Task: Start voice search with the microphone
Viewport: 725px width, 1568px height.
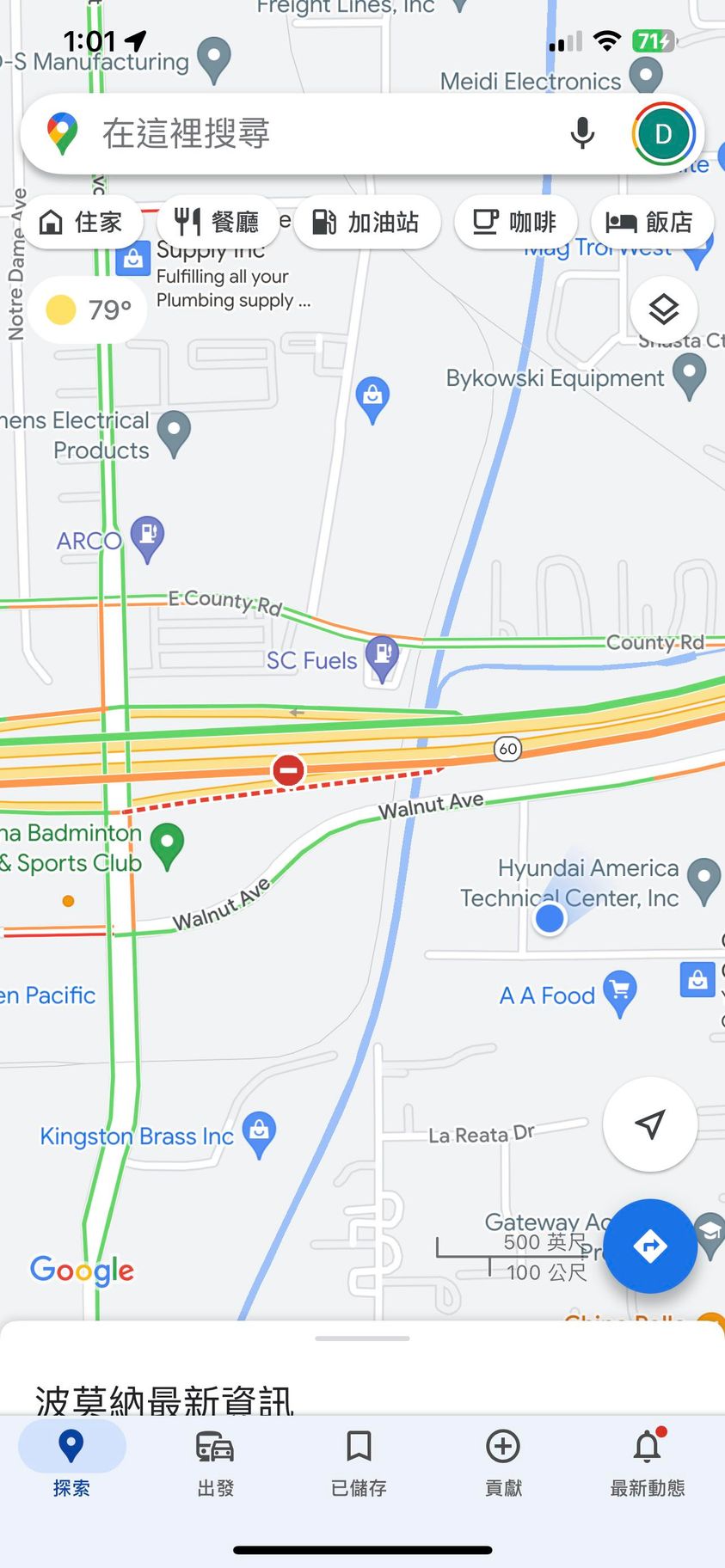Action: coord(582,134)
